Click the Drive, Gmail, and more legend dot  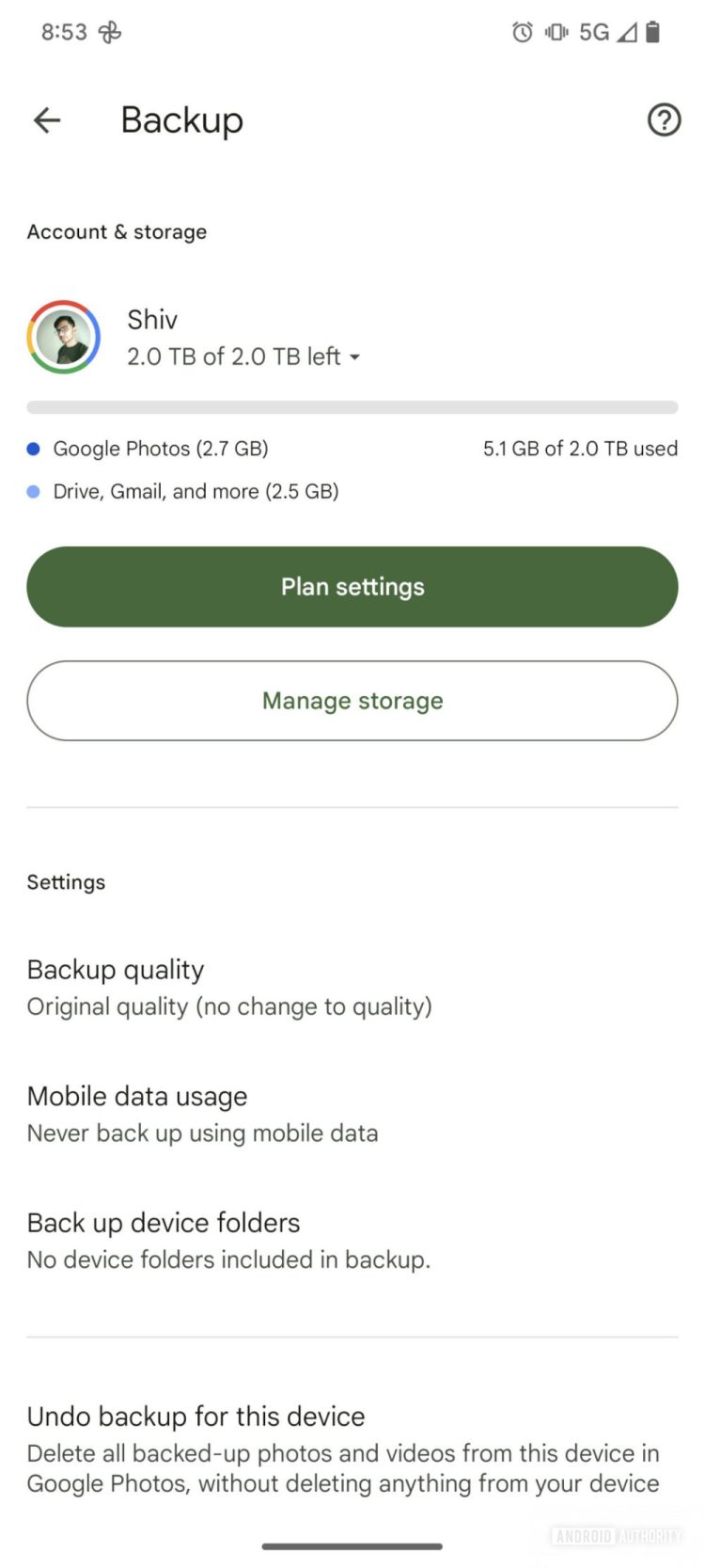point(34,491)
